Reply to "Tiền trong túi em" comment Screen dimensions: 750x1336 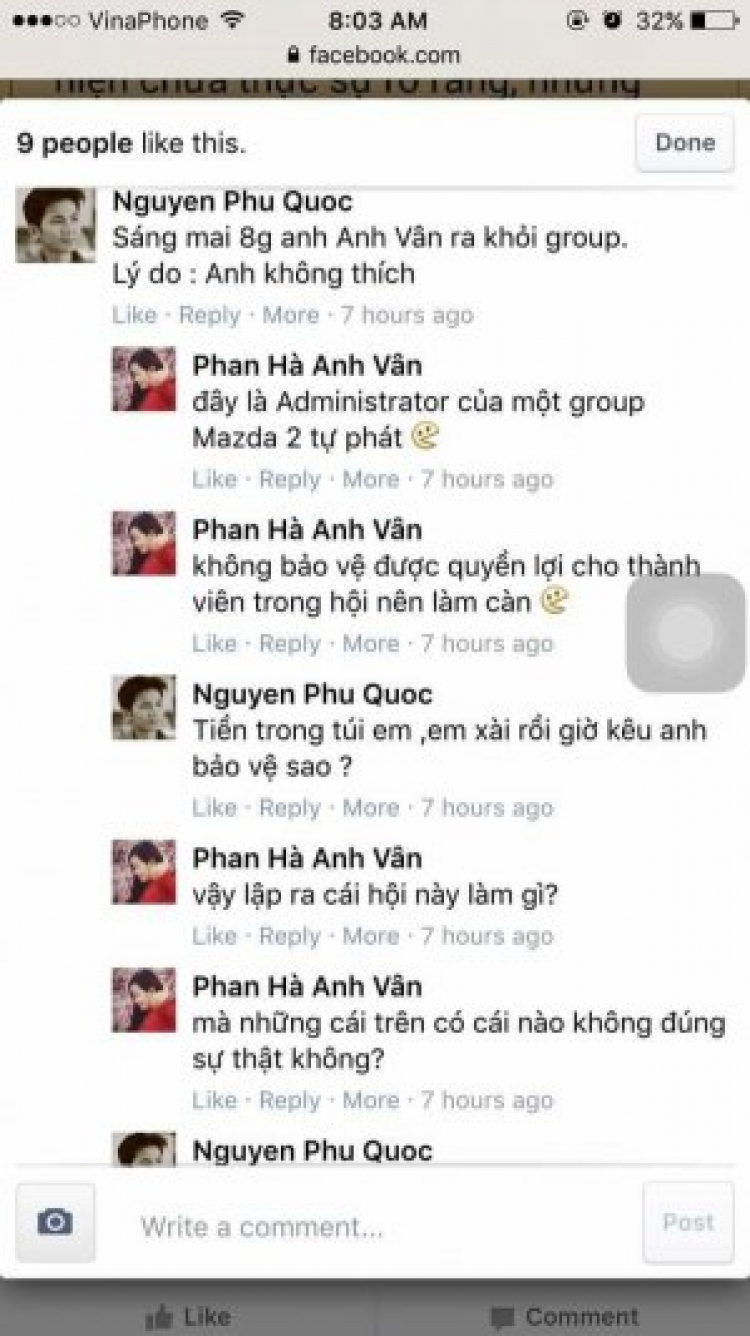click(x=289, y=807)
